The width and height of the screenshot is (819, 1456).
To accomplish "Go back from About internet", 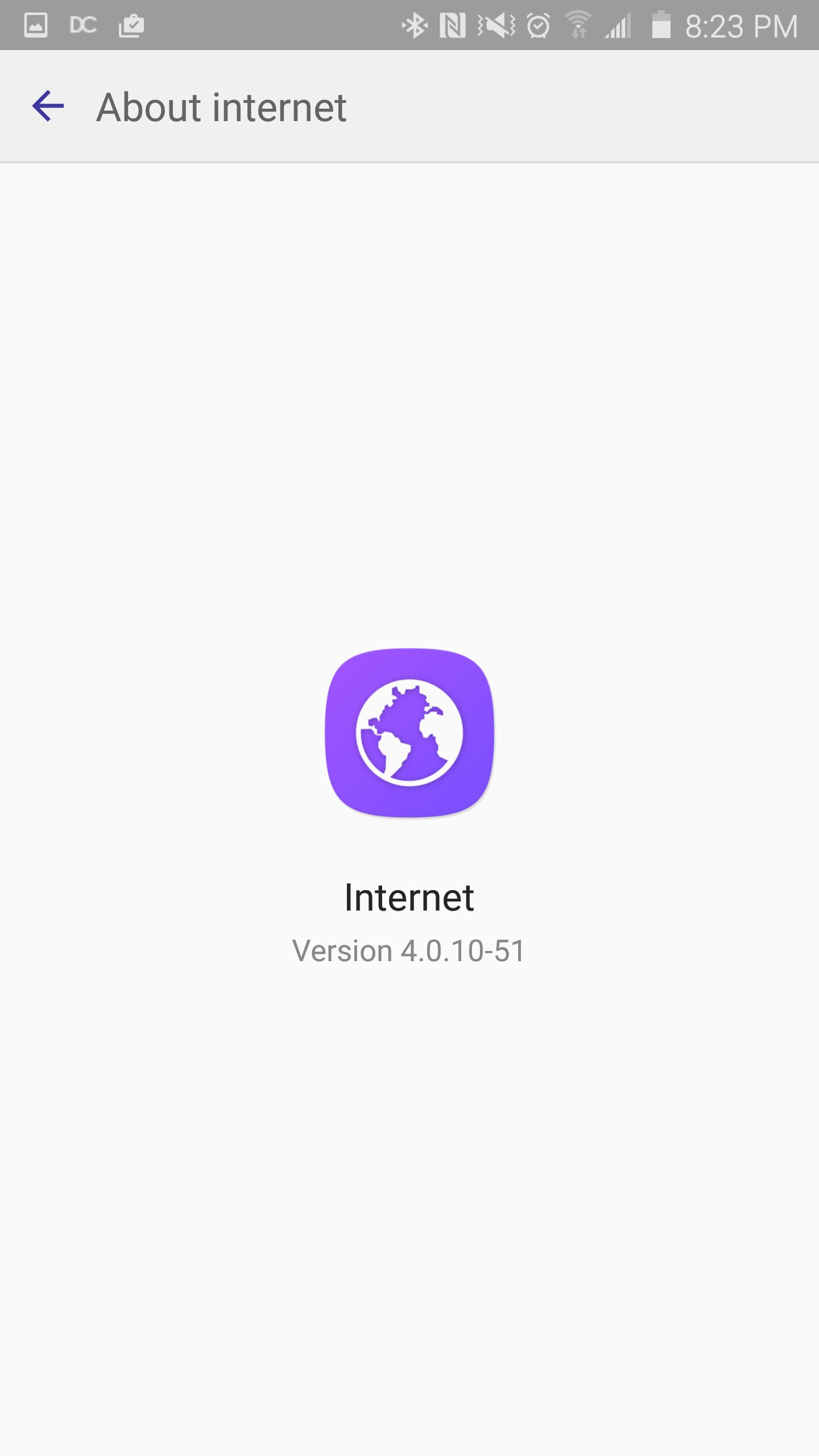I will (x=48, y=106).
